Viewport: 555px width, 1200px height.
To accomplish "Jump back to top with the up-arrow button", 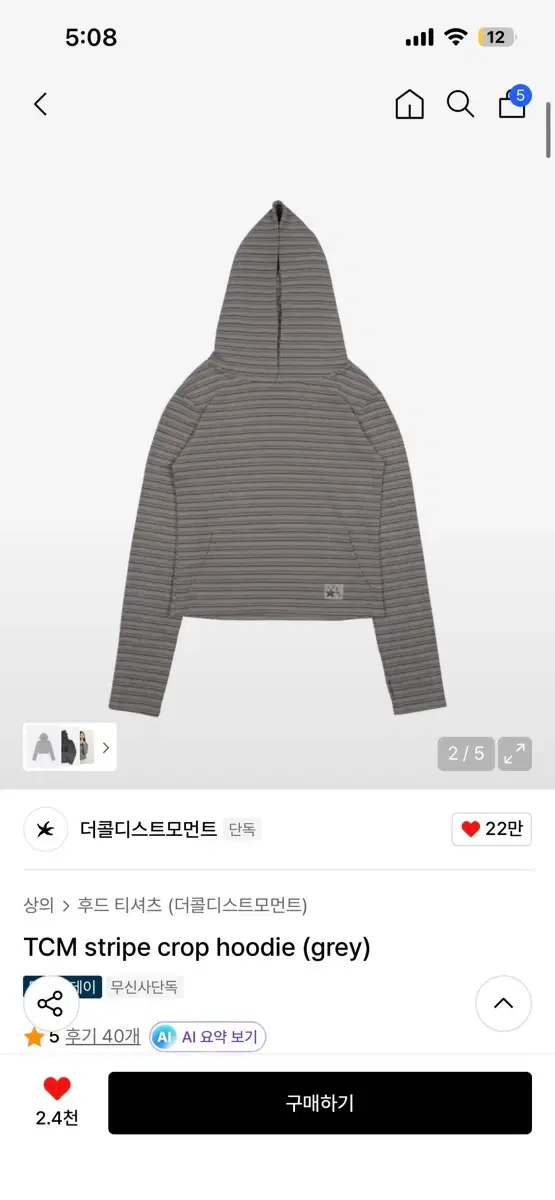I will 503,1003.
